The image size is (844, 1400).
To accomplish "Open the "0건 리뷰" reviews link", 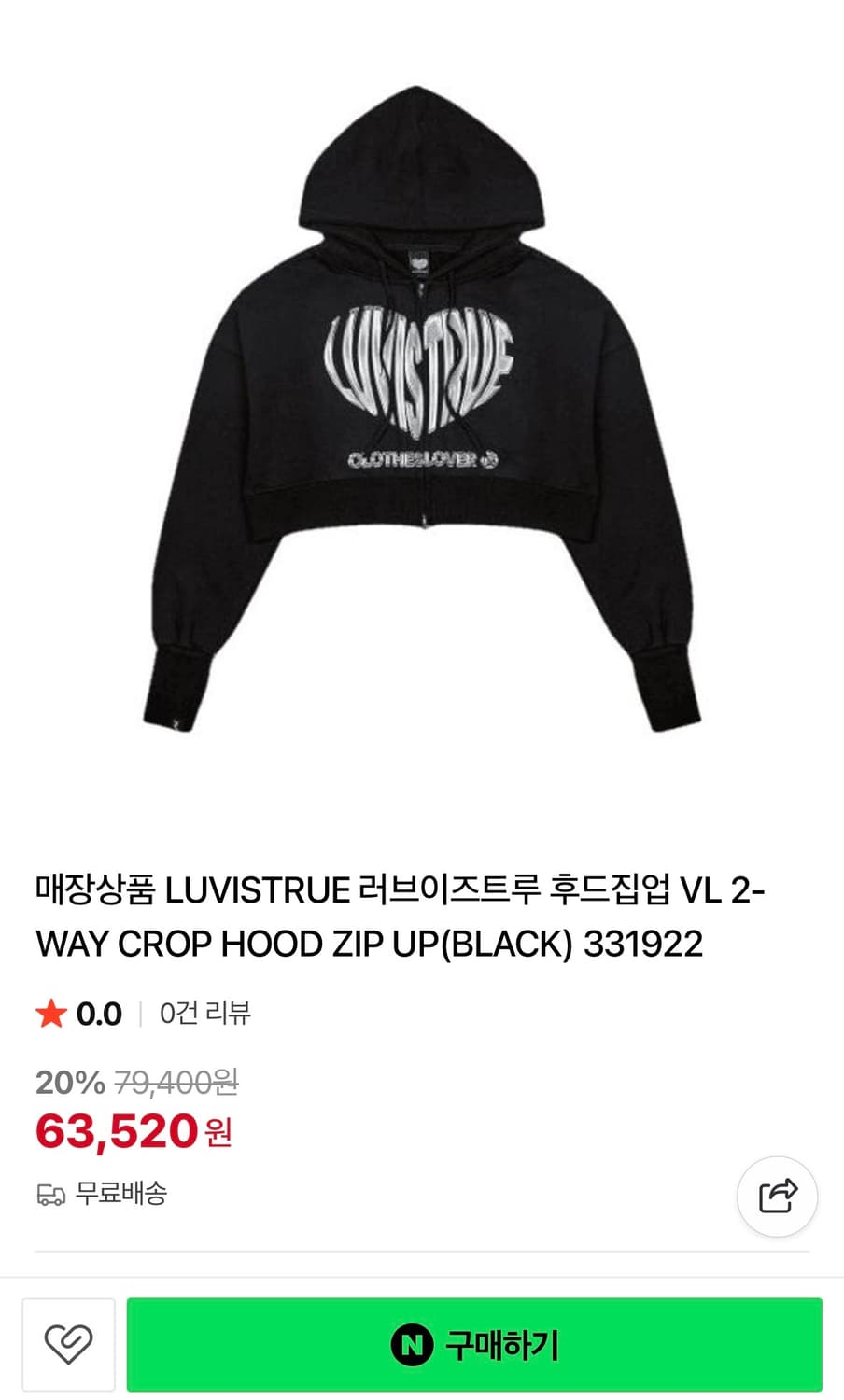I will click(x=206, y=1013).
